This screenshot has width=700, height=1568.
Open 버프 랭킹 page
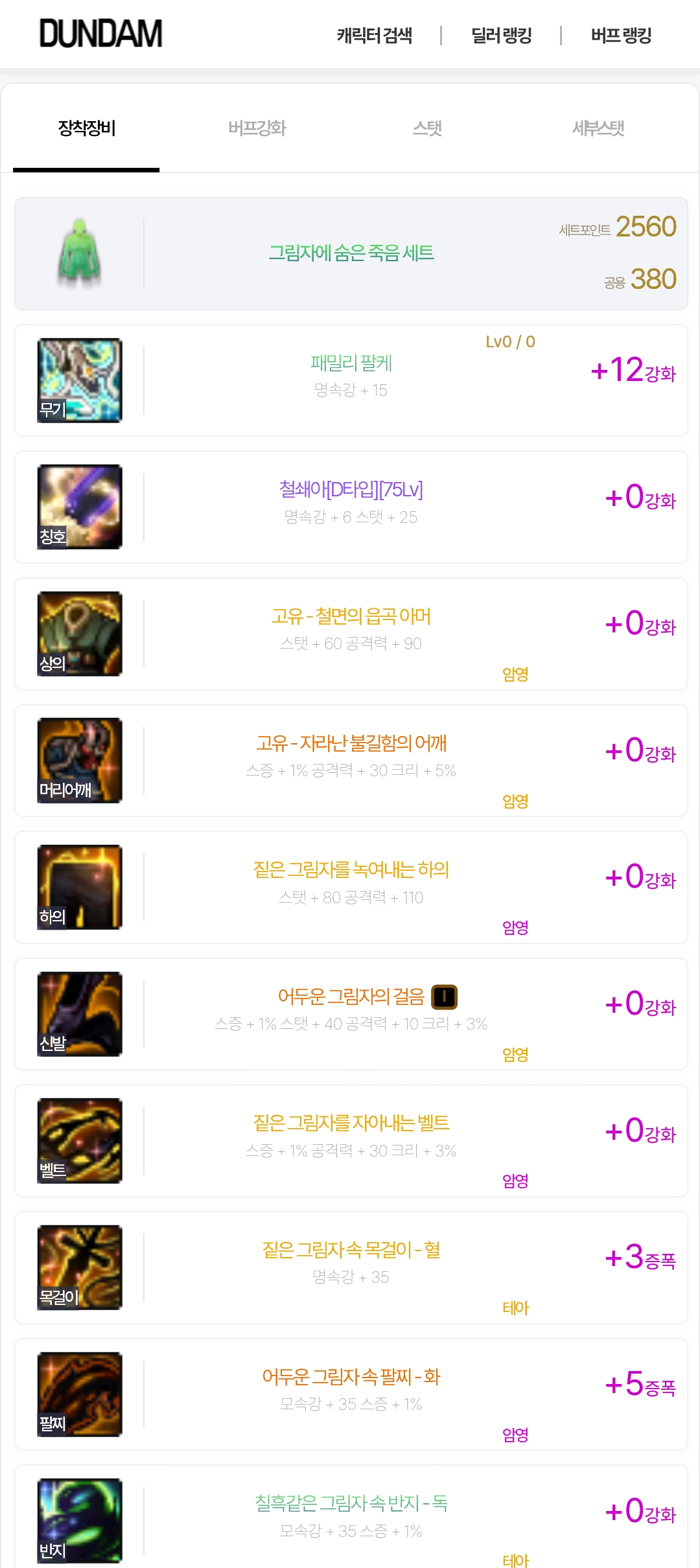[621, 36]
